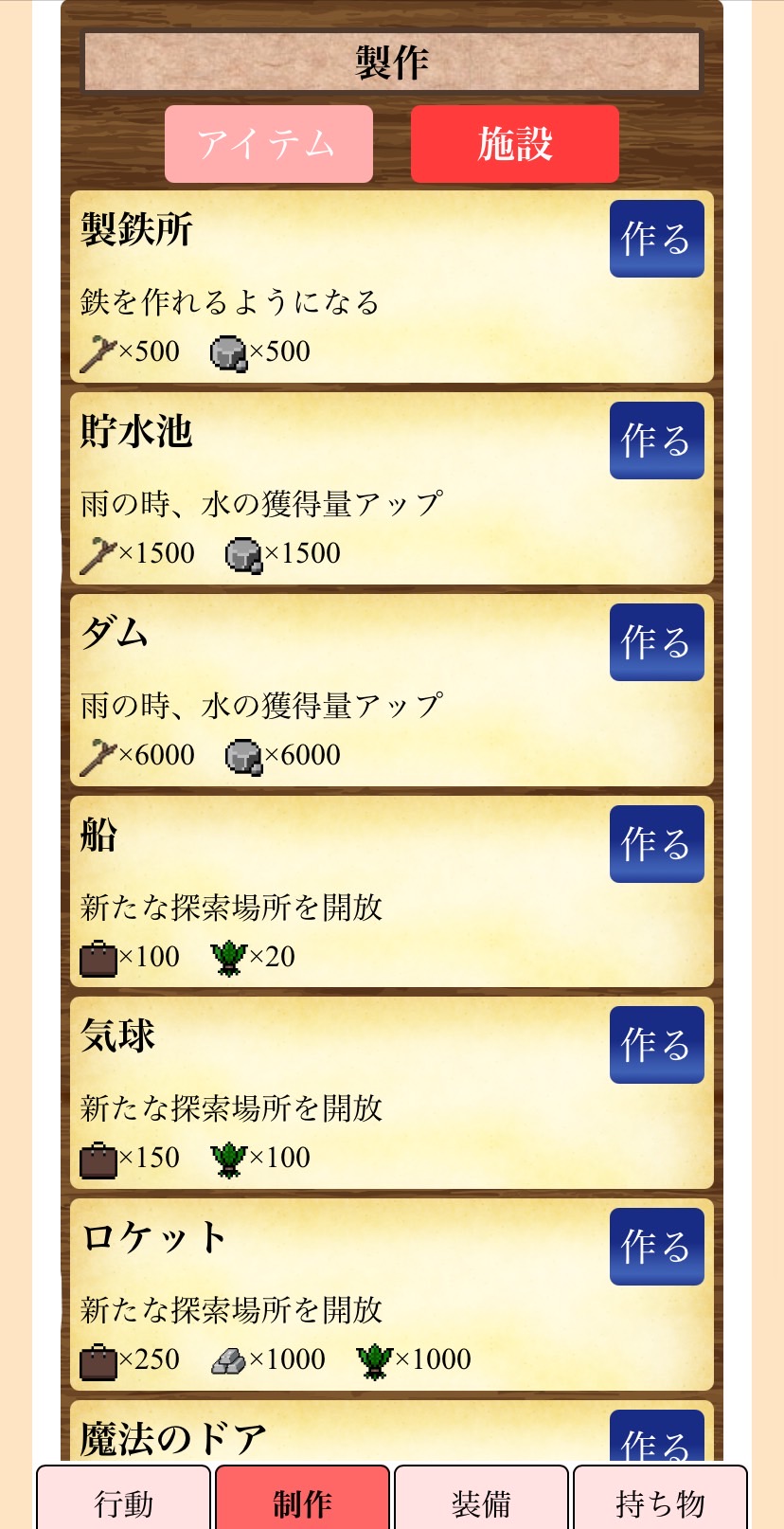Open the 持ち物 inventory tab
The image size is (784, 1529).
click(660, 1501)
